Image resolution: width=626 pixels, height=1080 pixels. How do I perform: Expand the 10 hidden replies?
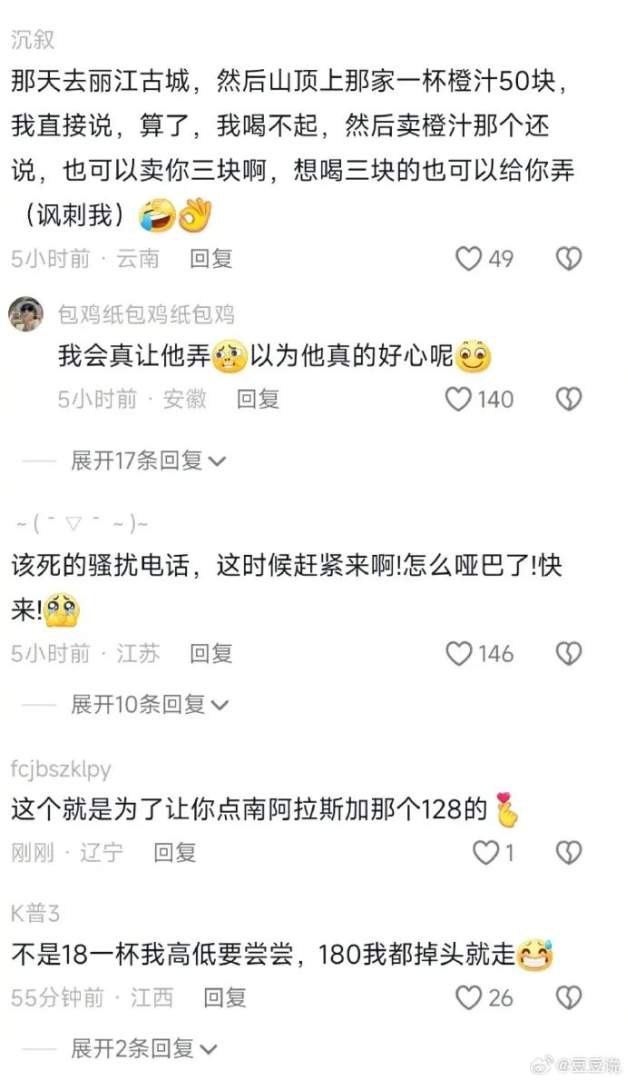(x=148, y=704)
